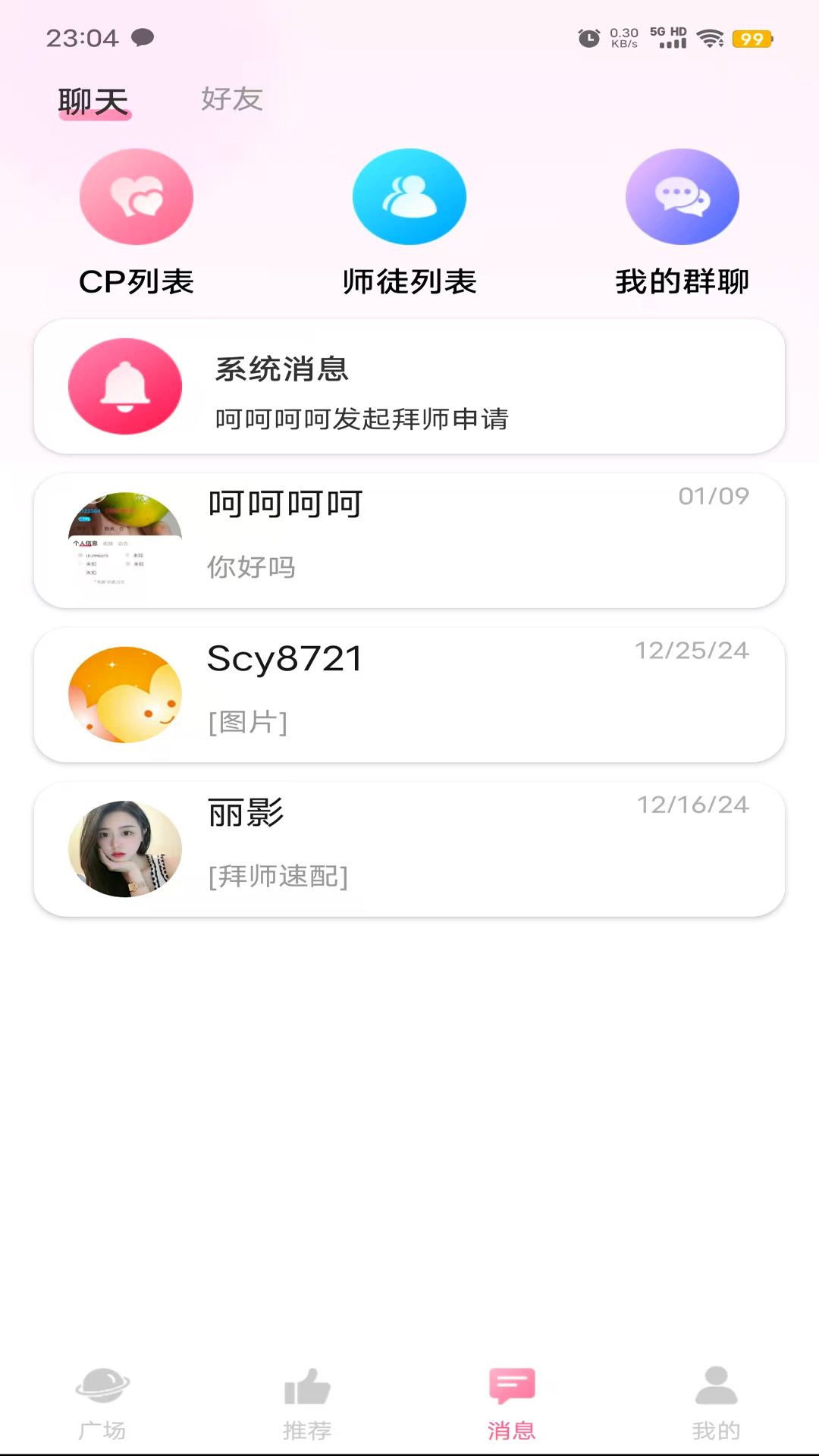Switch to the 好友 tab
The width and height of the screenshot is (819, 1456).
tap(231, 99)
